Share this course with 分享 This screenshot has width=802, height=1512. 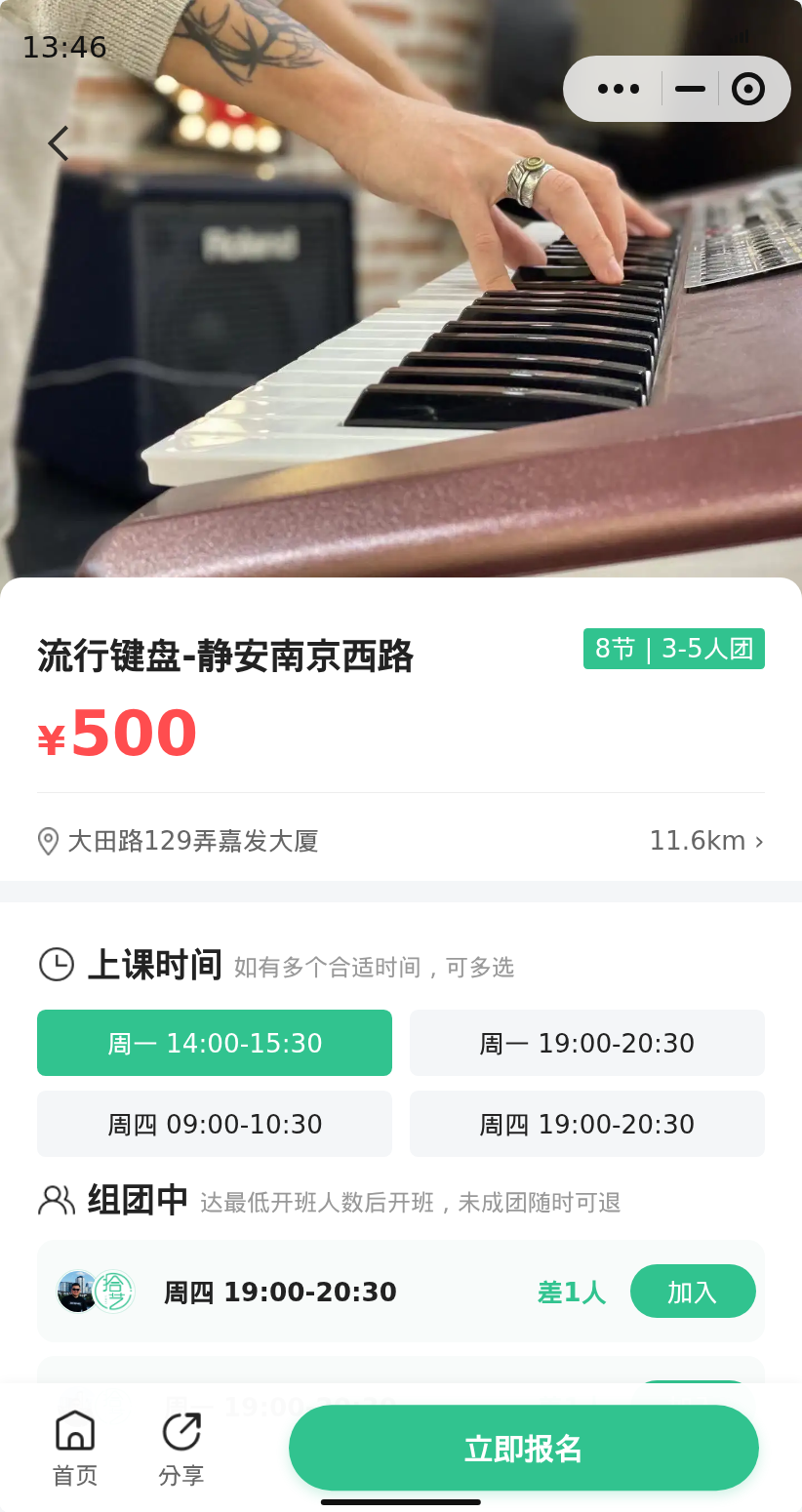coord(181,1449)
